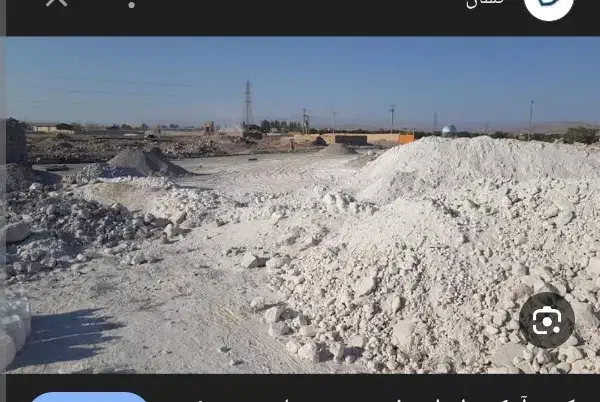Open the source site logo
The height and width of the screenshot is (402, 600).
[548, 5]
